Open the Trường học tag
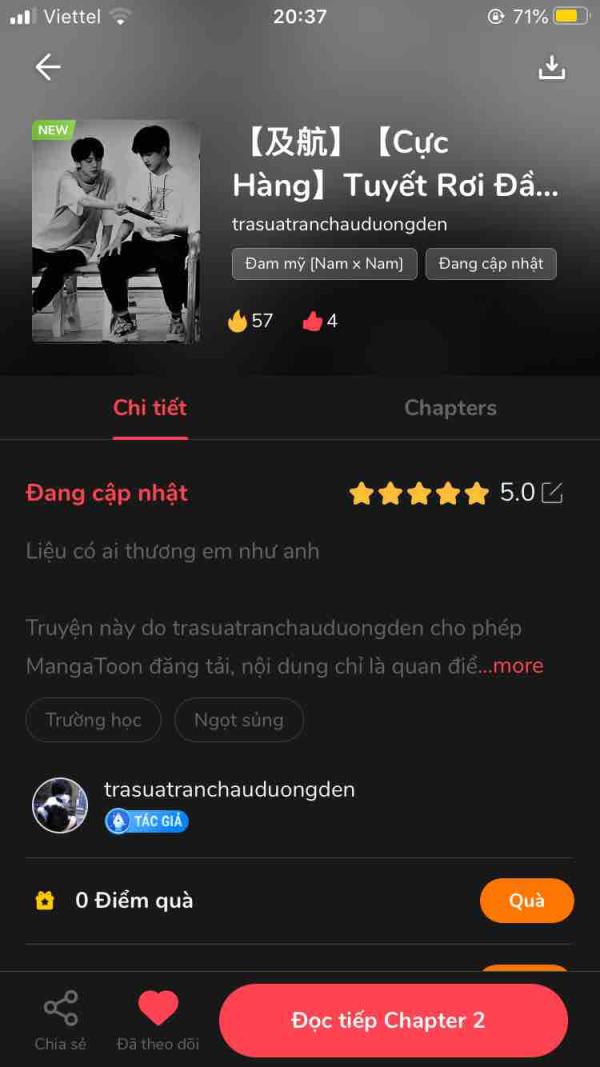The image size is (600, 1067). click(93, 720)
